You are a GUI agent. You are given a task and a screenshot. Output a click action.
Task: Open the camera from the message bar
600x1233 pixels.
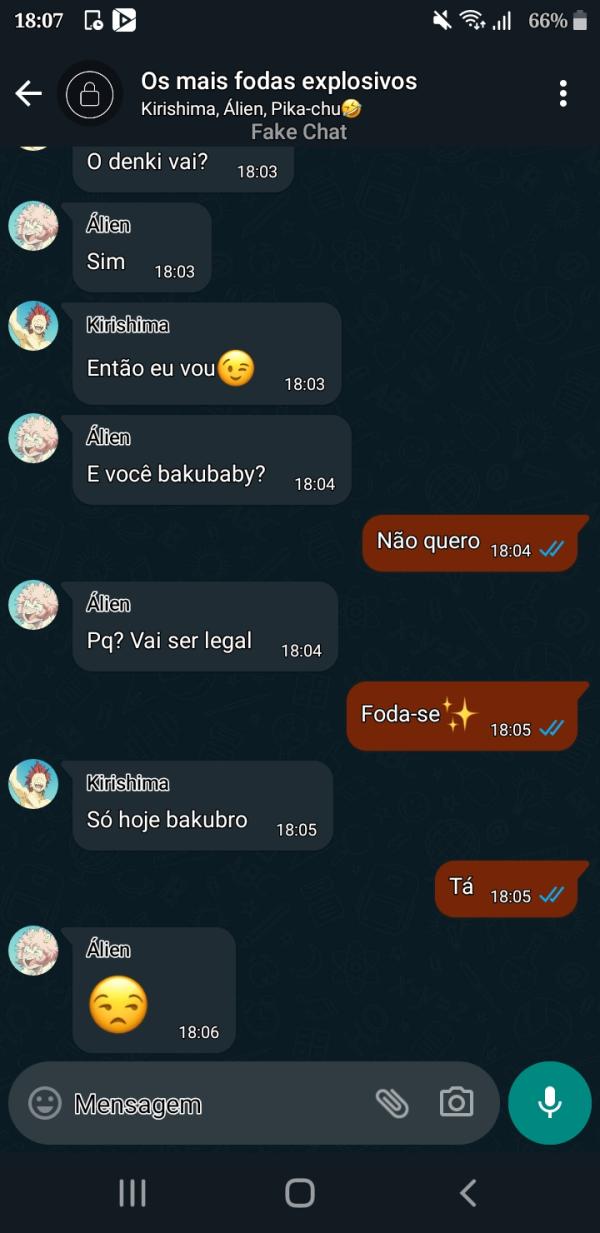456,1103
